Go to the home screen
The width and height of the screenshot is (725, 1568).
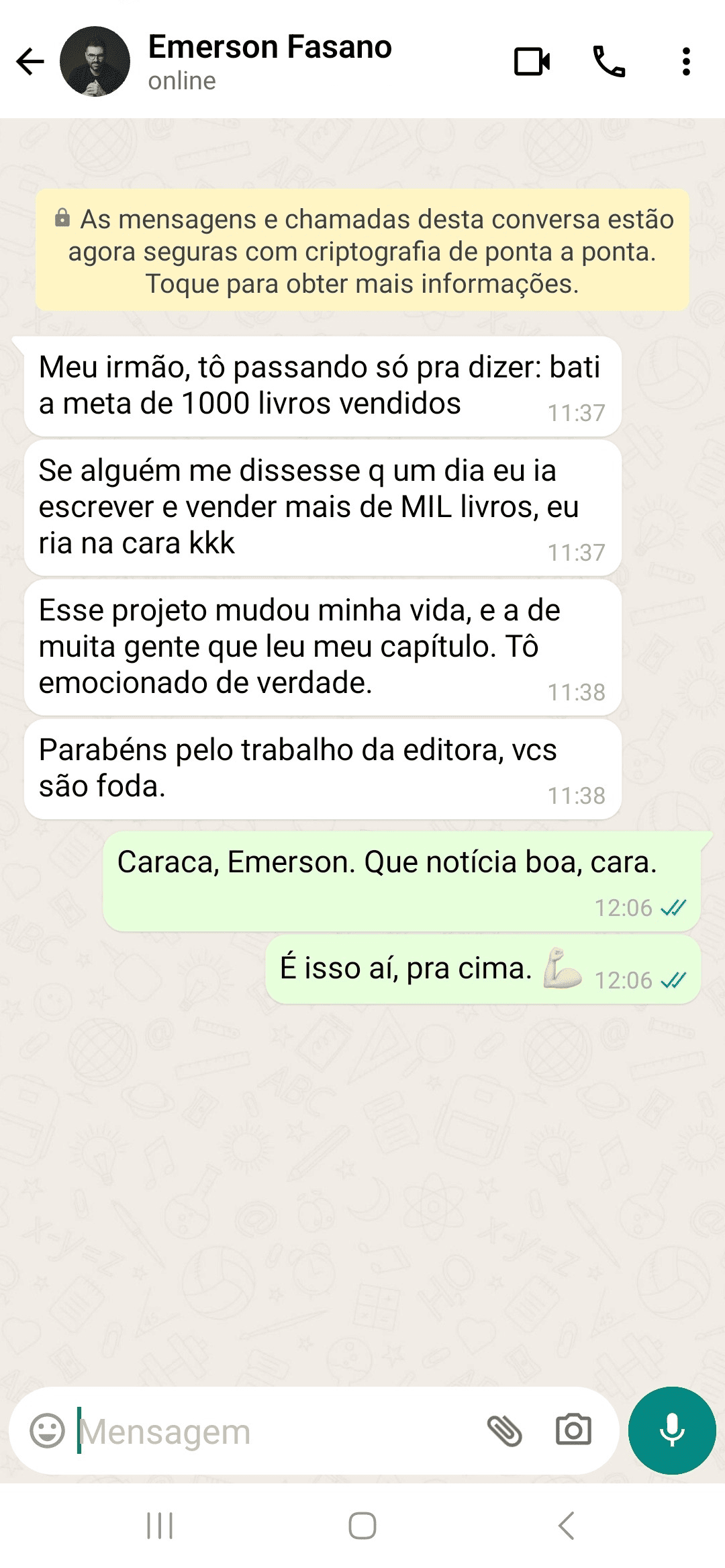pyautogui.click(x=362, y=1526)
